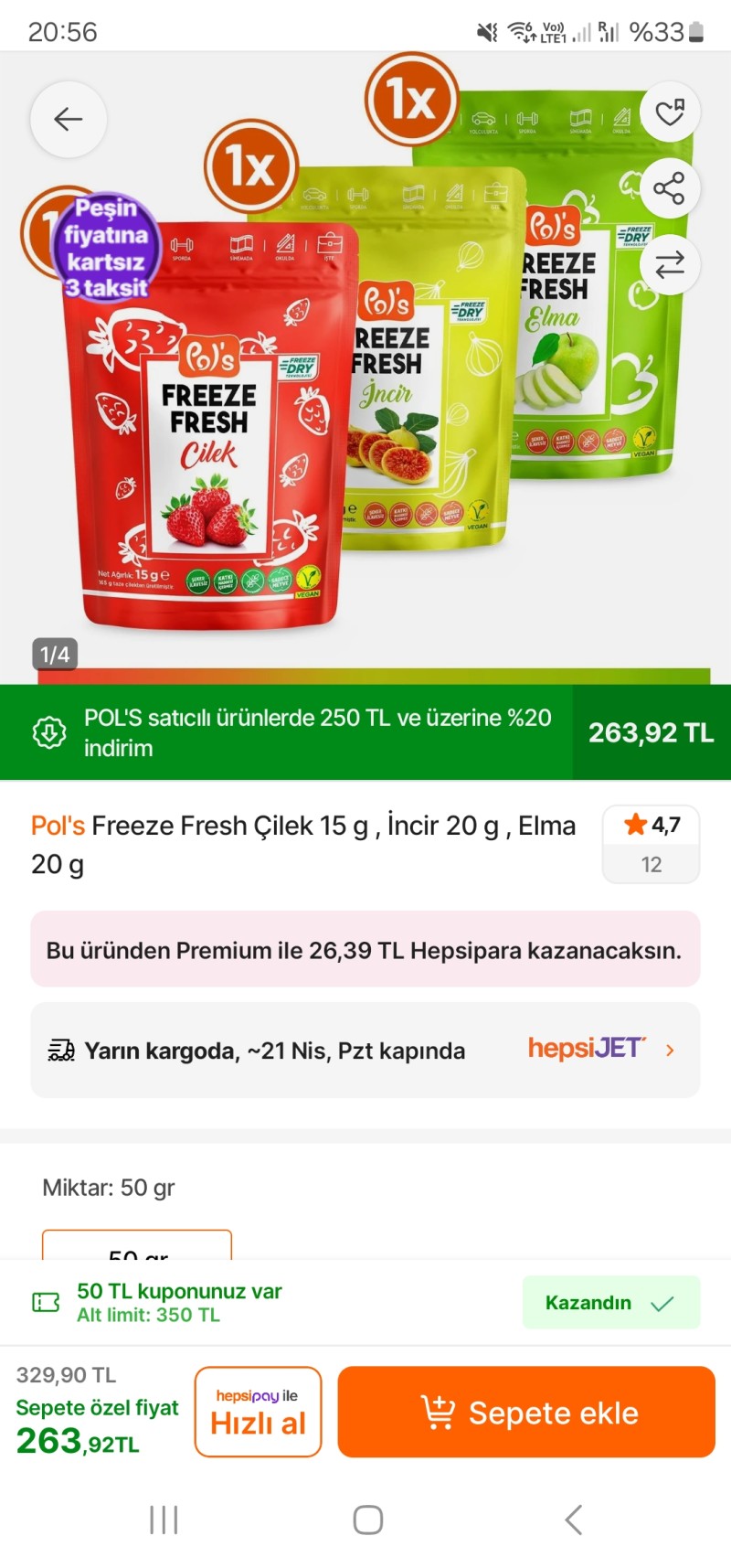Share this Pol's Freeze Fresh product
The width and height of the screenshot is (731, 1568).
pyautogui.click(x=670, y=188)
